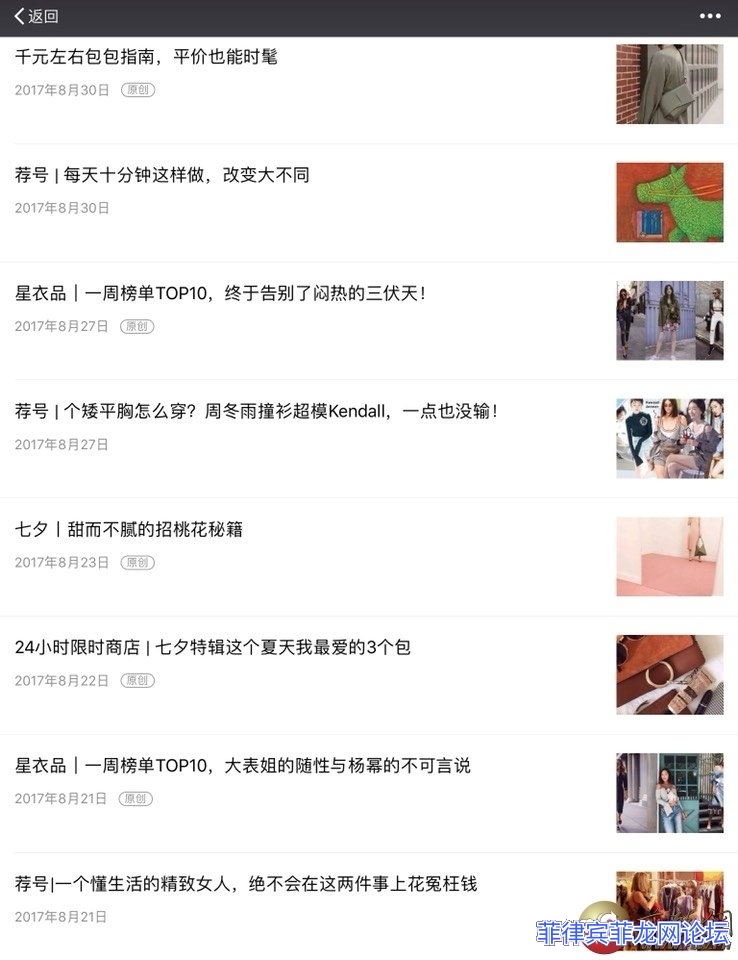Read 星衣品 article about 闷热的三伏天

click(220, 294)
